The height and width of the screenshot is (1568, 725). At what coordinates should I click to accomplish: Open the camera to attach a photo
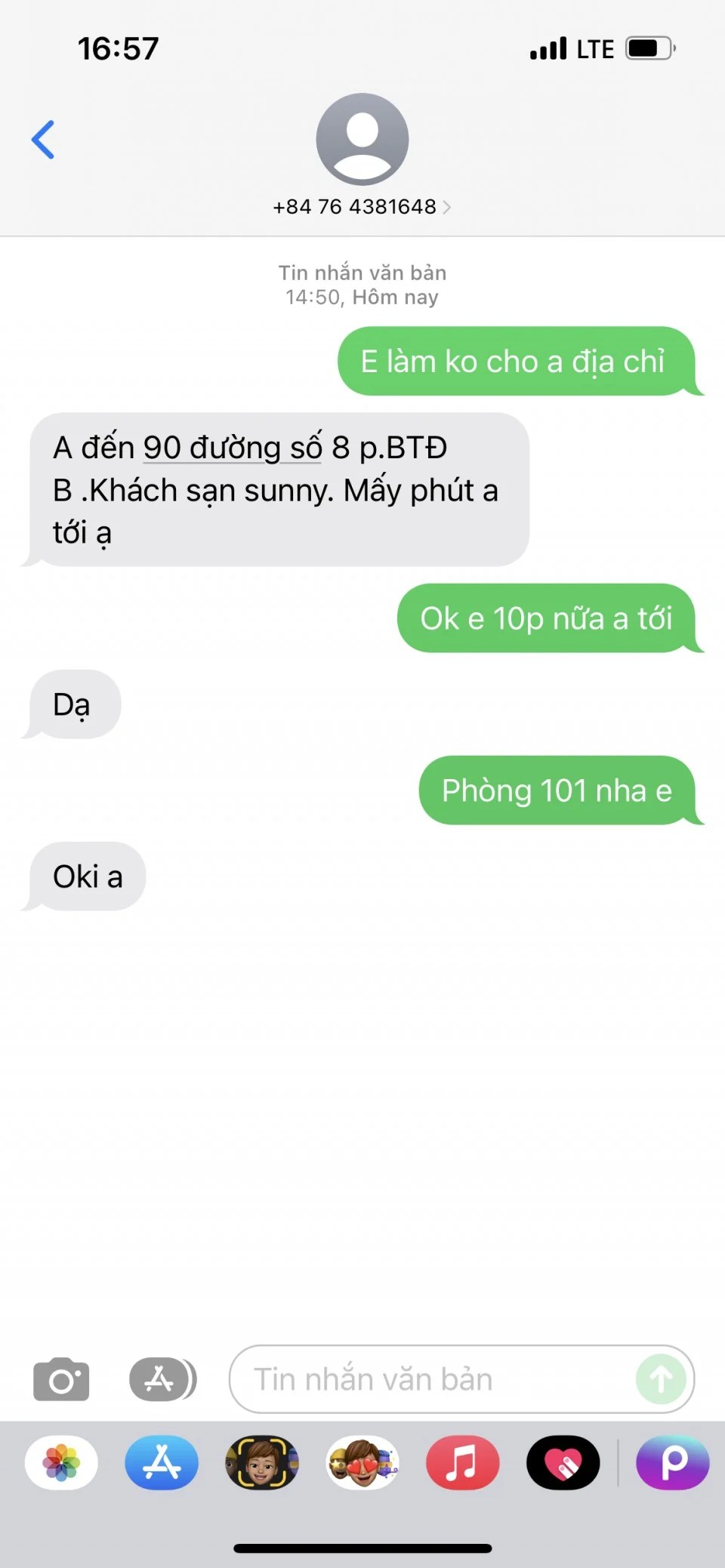61,1380
